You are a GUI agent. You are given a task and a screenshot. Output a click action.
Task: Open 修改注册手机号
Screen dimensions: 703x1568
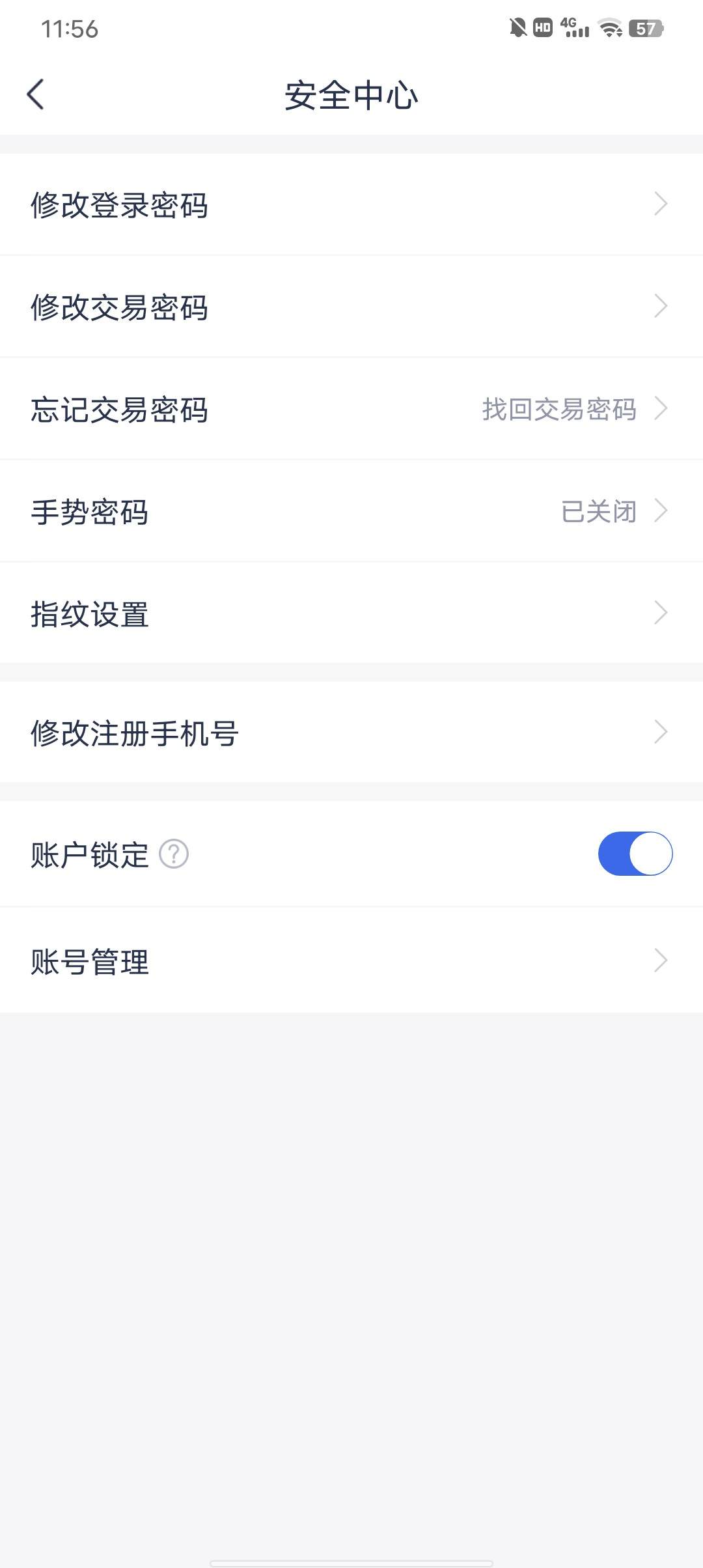pyautogui.click(x=351, y=733)
